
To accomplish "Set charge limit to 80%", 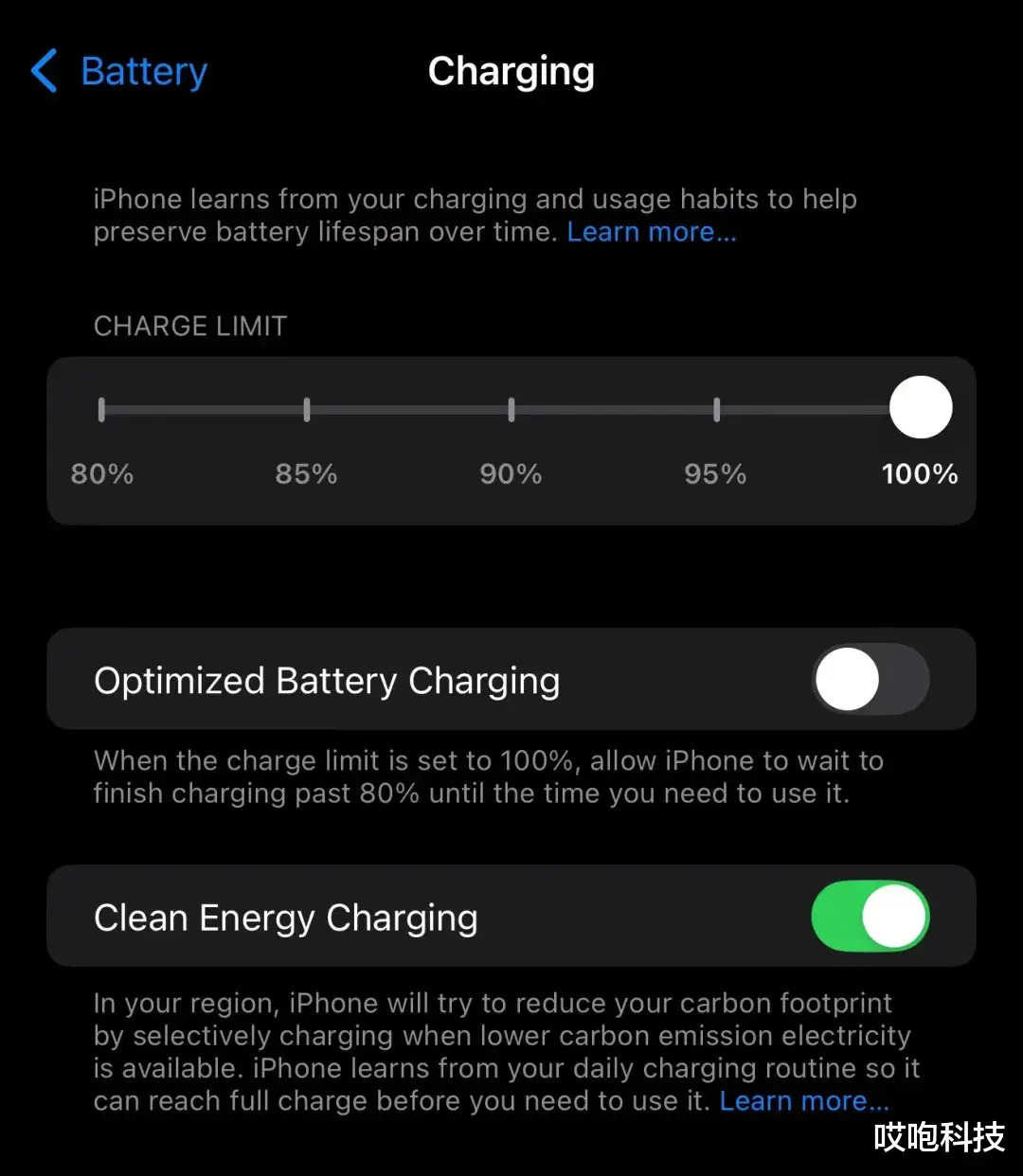I will pos(101,408).
